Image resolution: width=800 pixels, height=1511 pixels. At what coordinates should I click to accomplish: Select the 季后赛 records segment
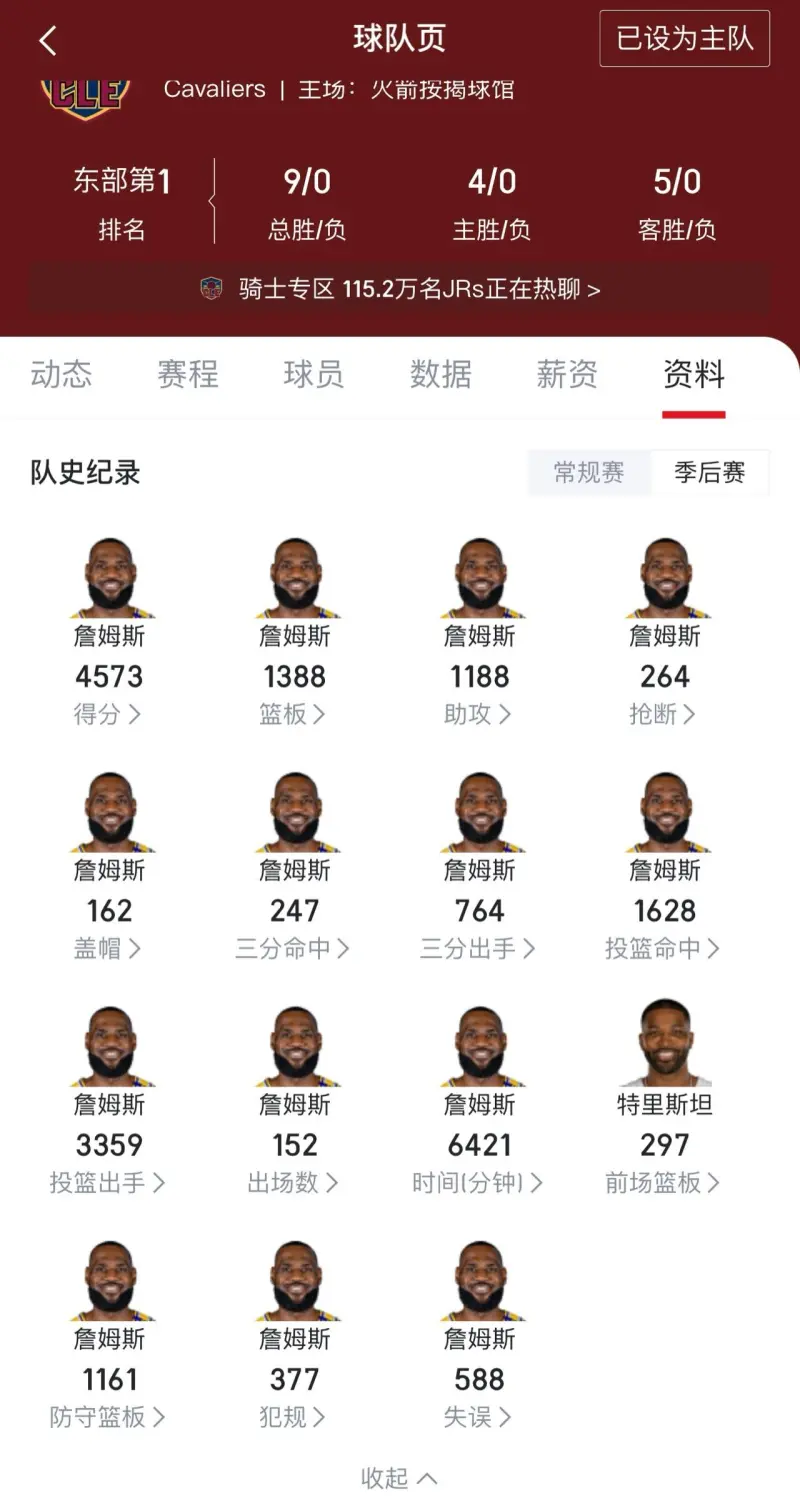[709, 473]
